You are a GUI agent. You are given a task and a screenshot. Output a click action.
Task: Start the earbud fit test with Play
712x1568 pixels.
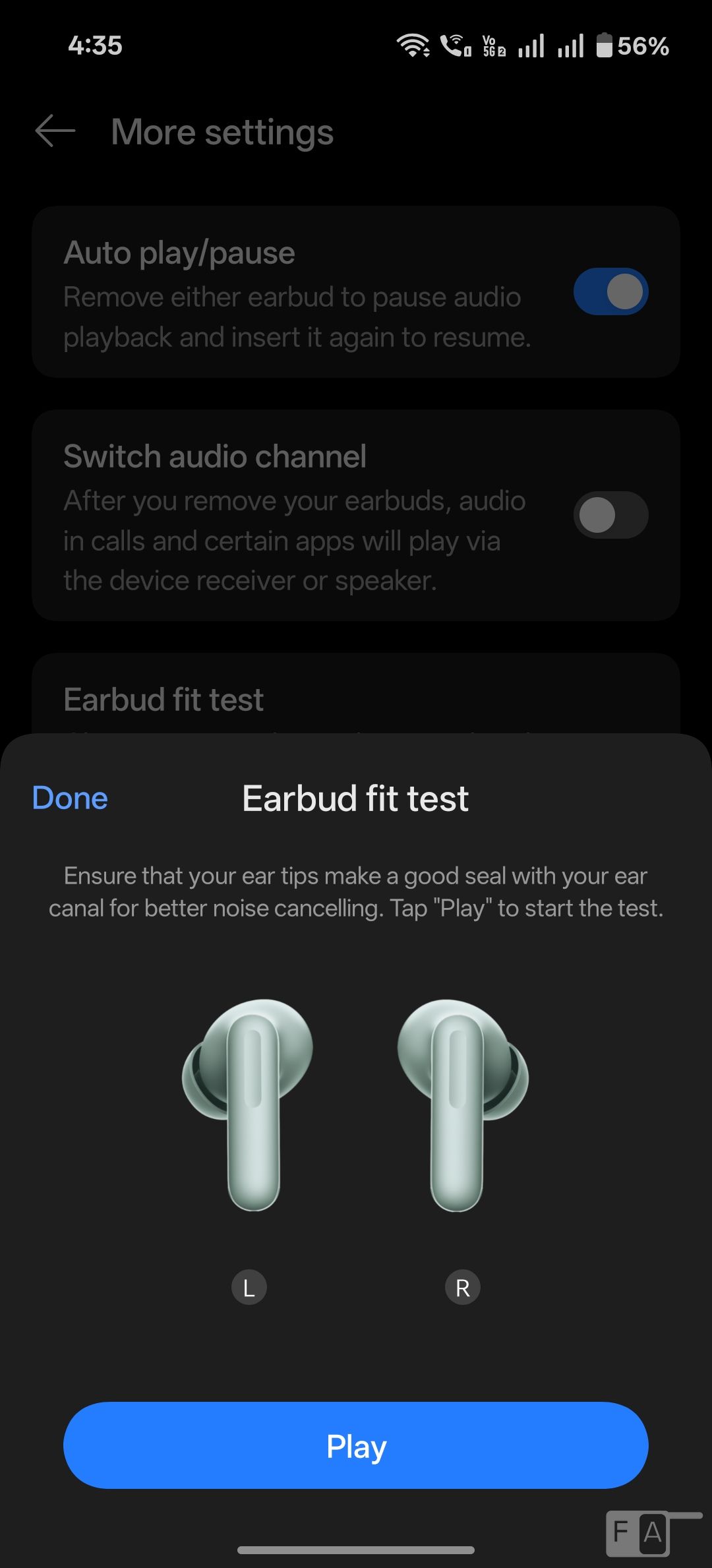click(x=356, y=1445)
